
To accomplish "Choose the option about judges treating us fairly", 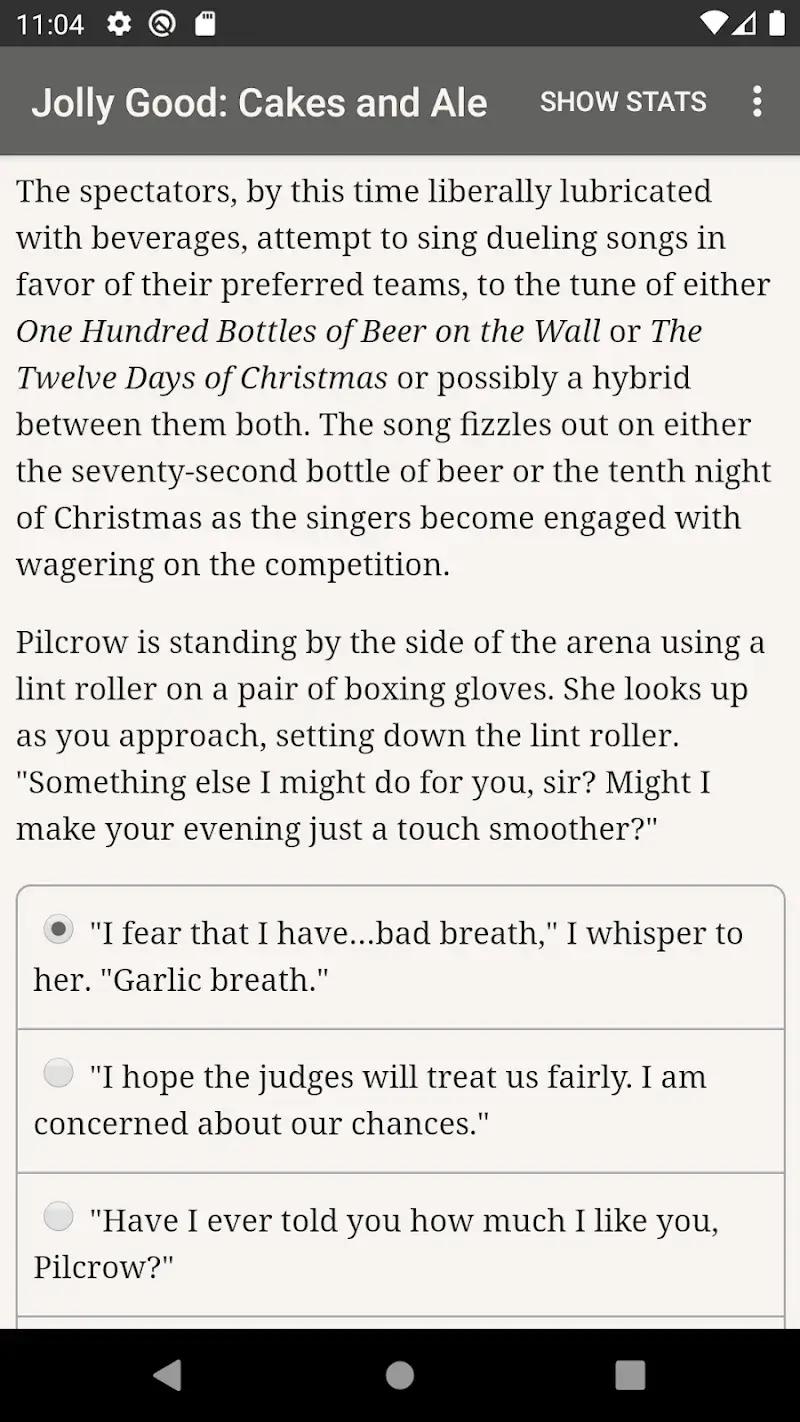I will (x=400, y=1100).
